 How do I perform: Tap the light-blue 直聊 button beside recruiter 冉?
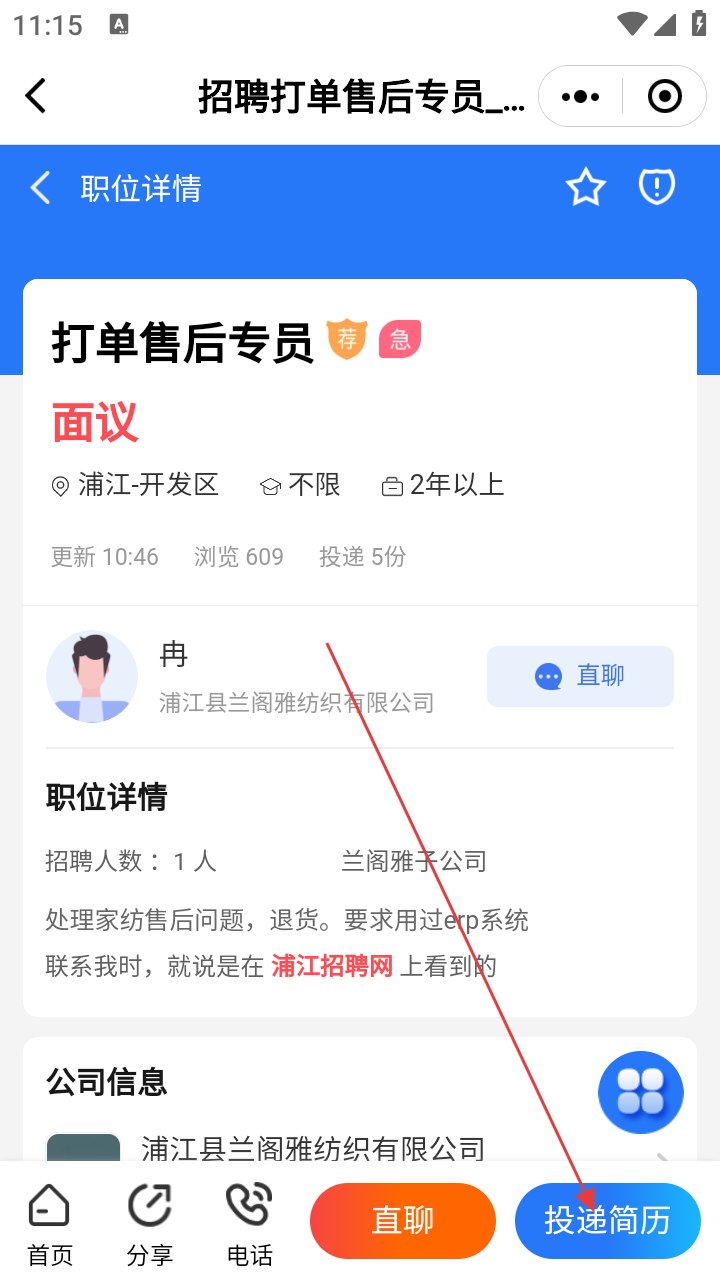tap(580, 676)
